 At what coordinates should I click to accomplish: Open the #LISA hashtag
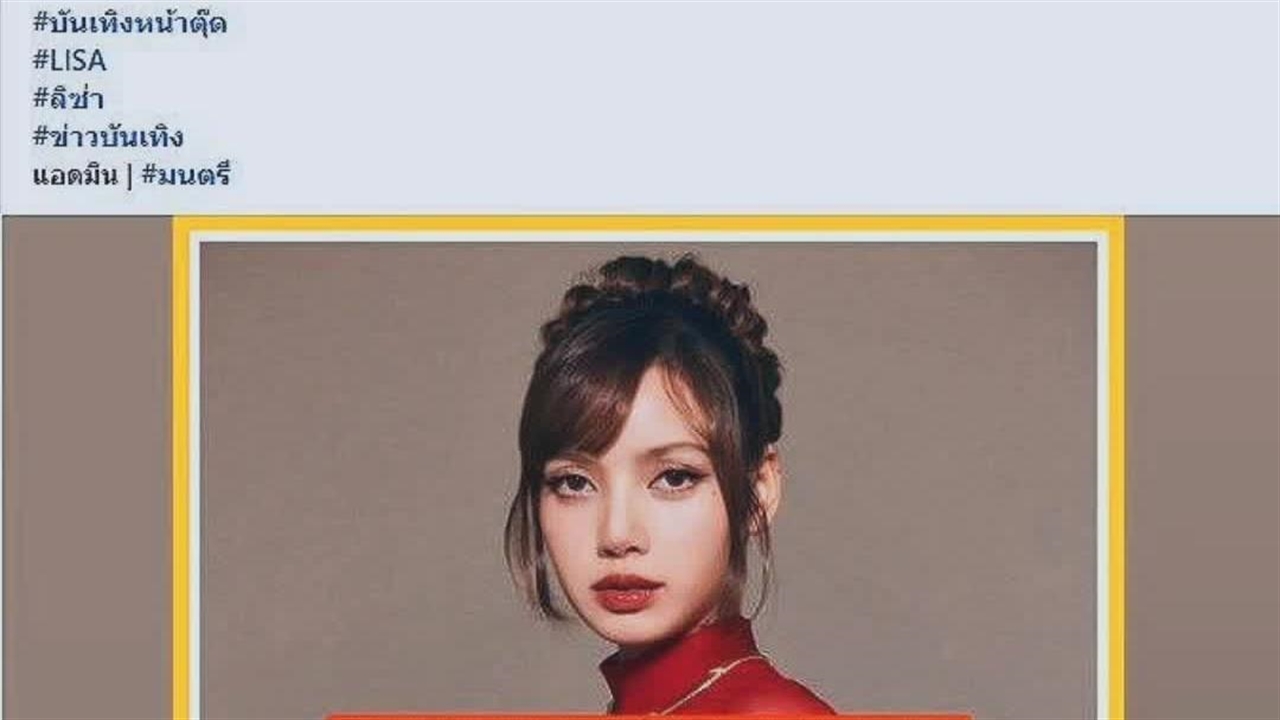(69, 61)
